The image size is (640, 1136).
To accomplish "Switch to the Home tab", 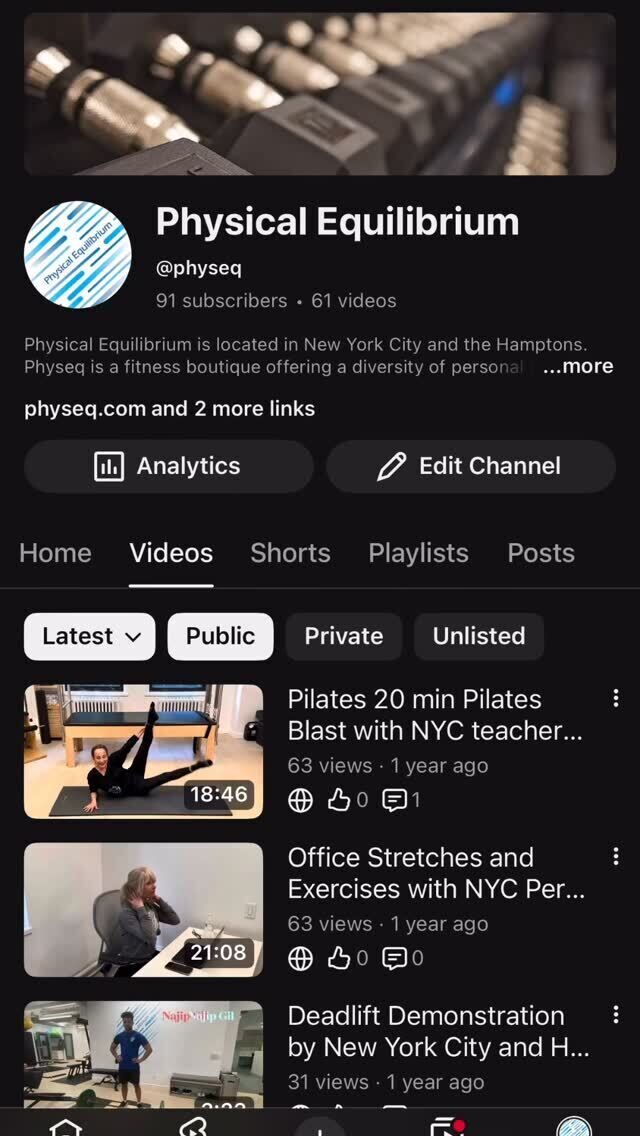I will [55, 553].
